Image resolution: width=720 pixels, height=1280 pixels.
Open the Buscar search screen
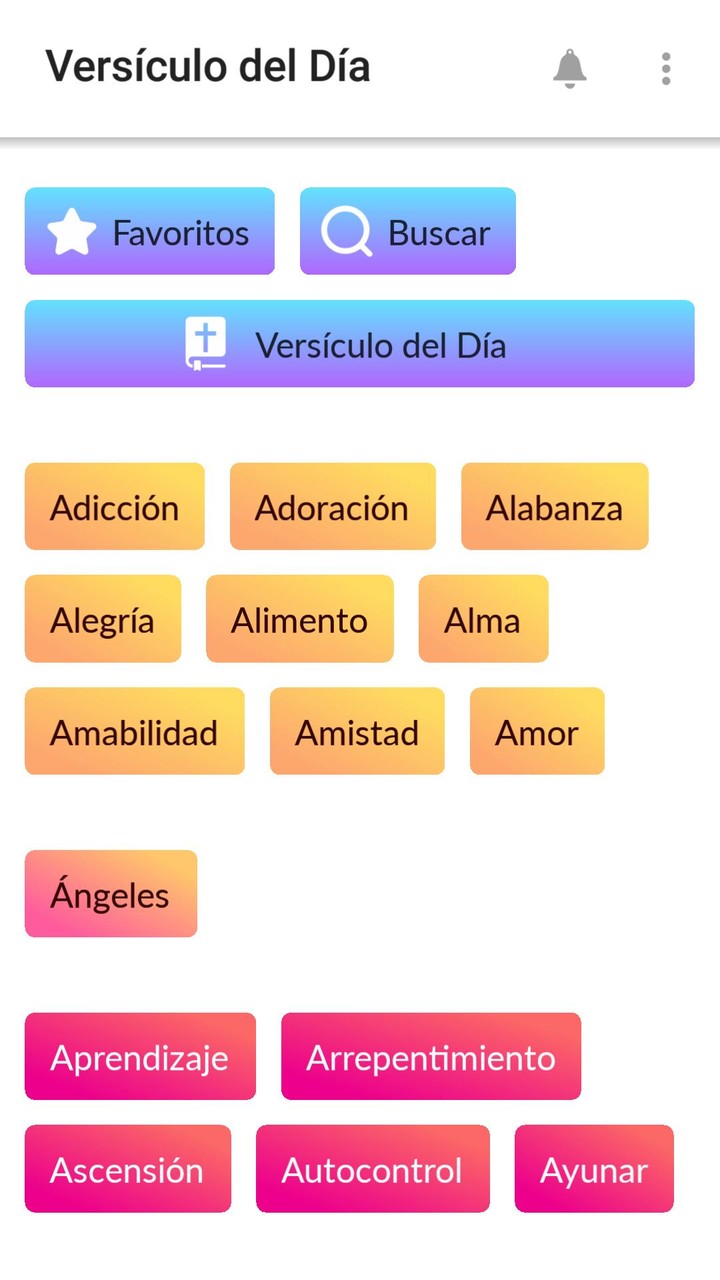[x=408, y=231]
